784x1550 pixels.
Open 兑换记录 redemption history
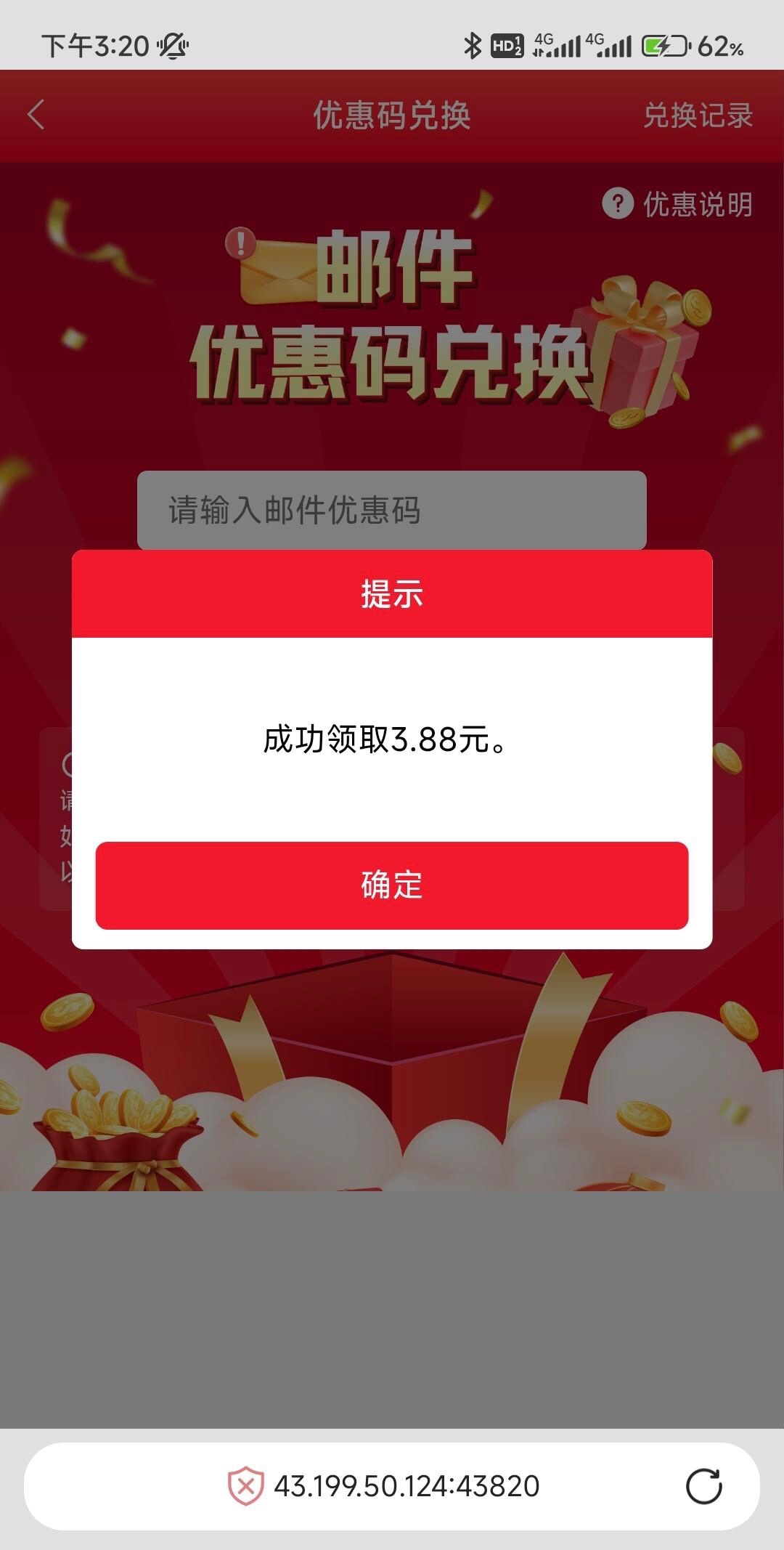(x=698, y=115)
